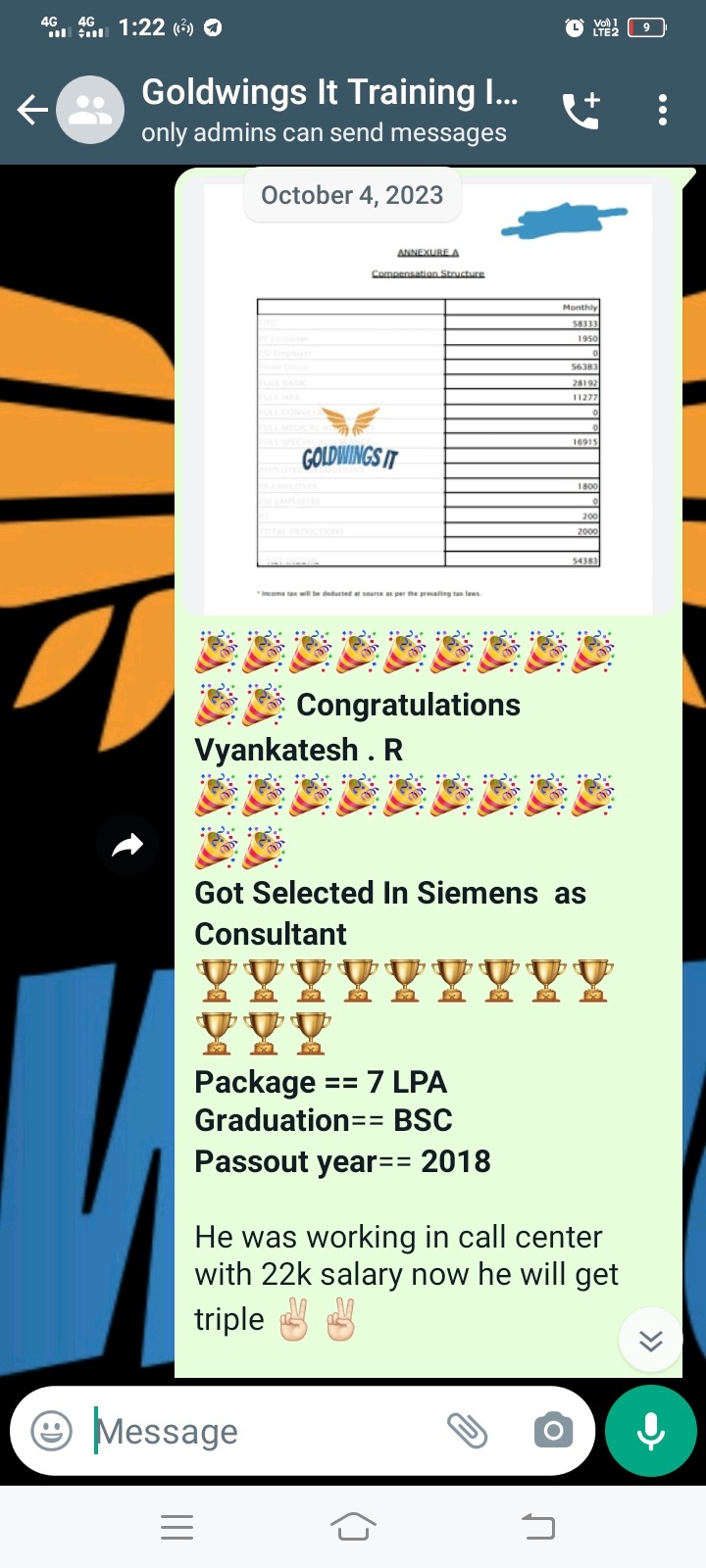
Task: Go back using the header arrow
Action: [32, 110]
